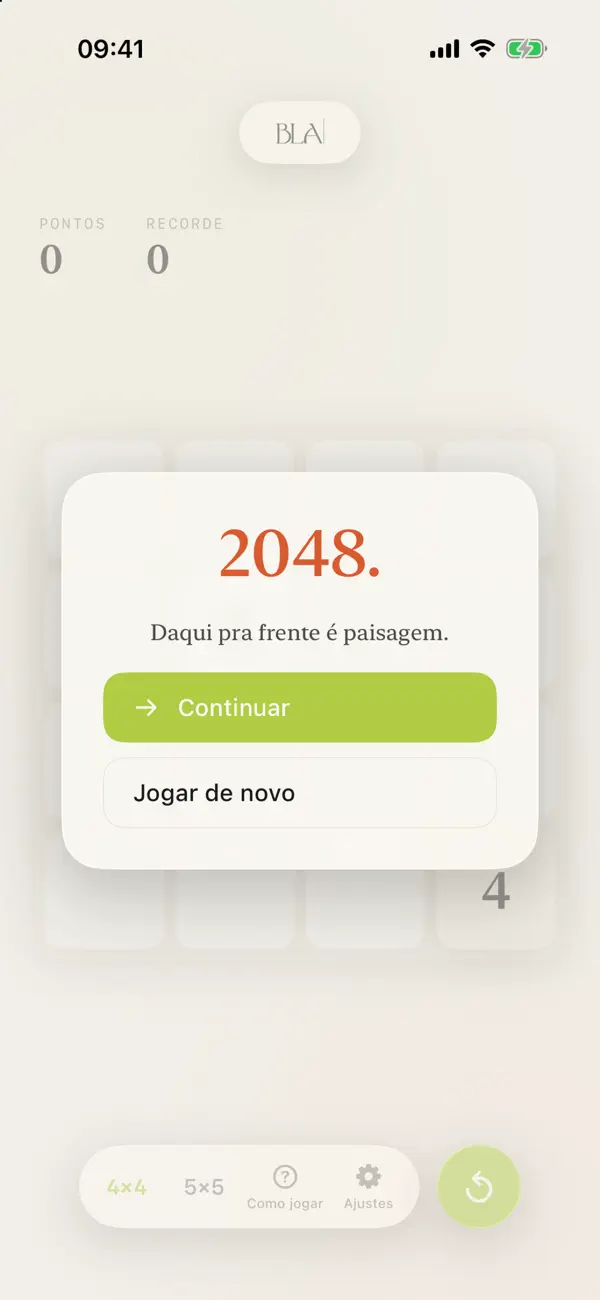
Task: Select the 5×5 board size
Action: coord(204,1187)
